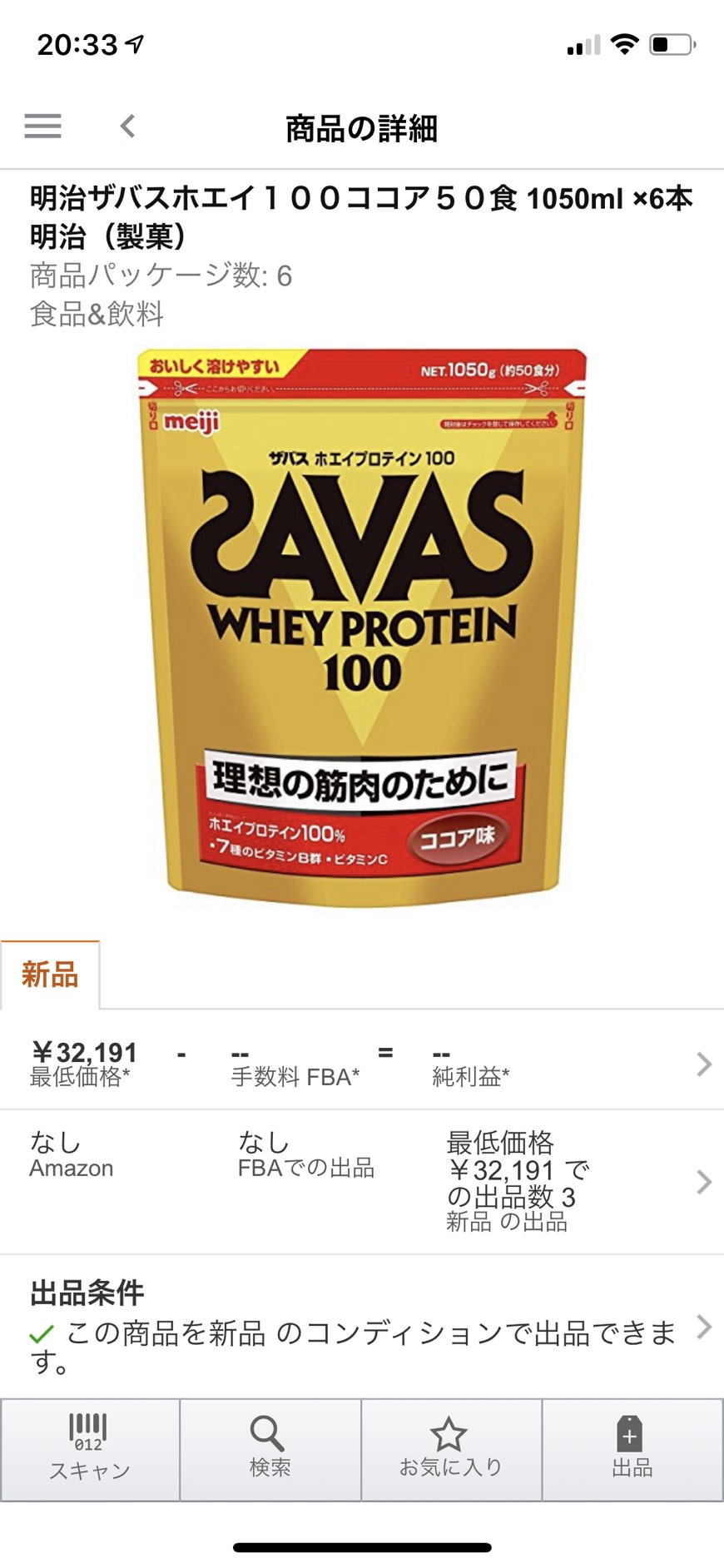Select the 新品 condition tab
Viewport: 724px width, 1568px height.
point(50,975)
